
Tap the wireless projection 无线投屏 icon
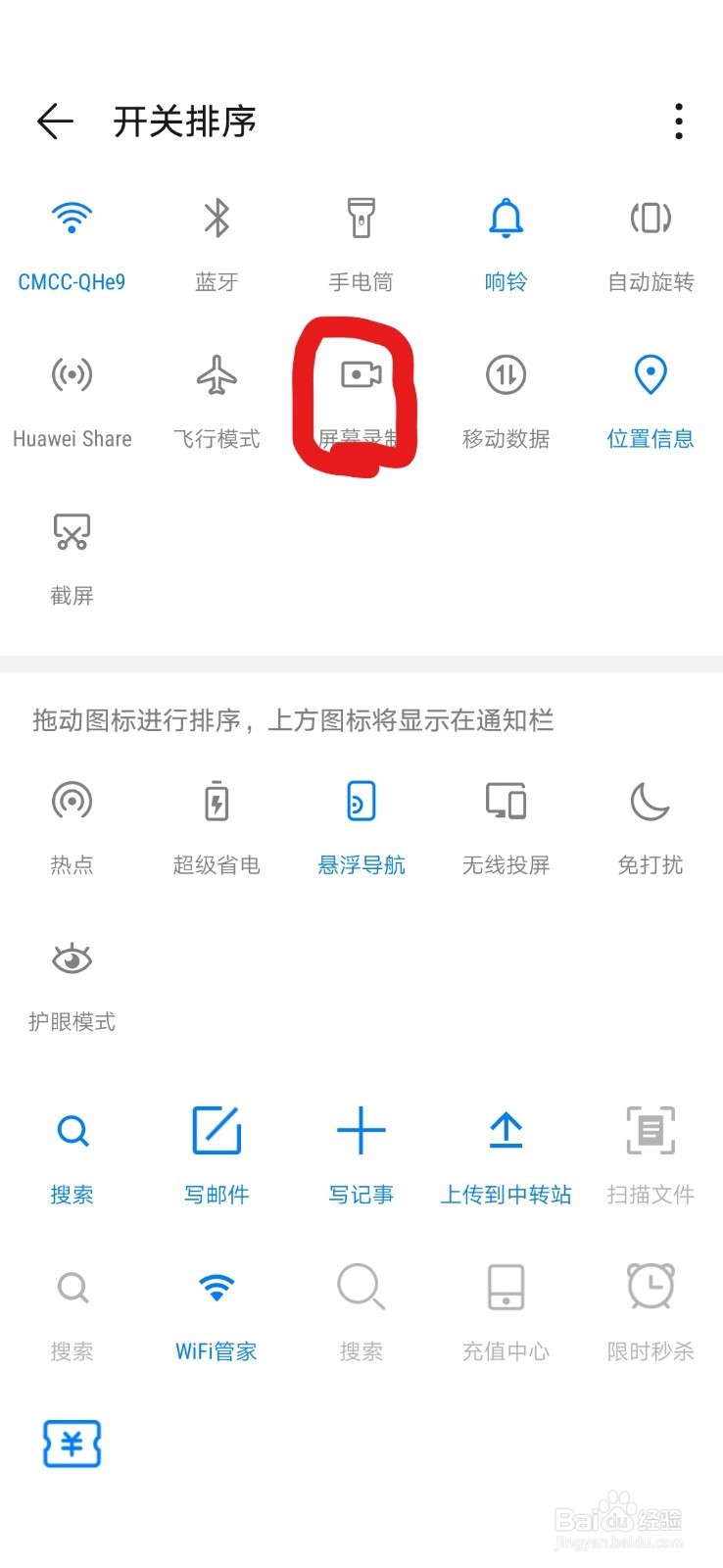[505, 802]
